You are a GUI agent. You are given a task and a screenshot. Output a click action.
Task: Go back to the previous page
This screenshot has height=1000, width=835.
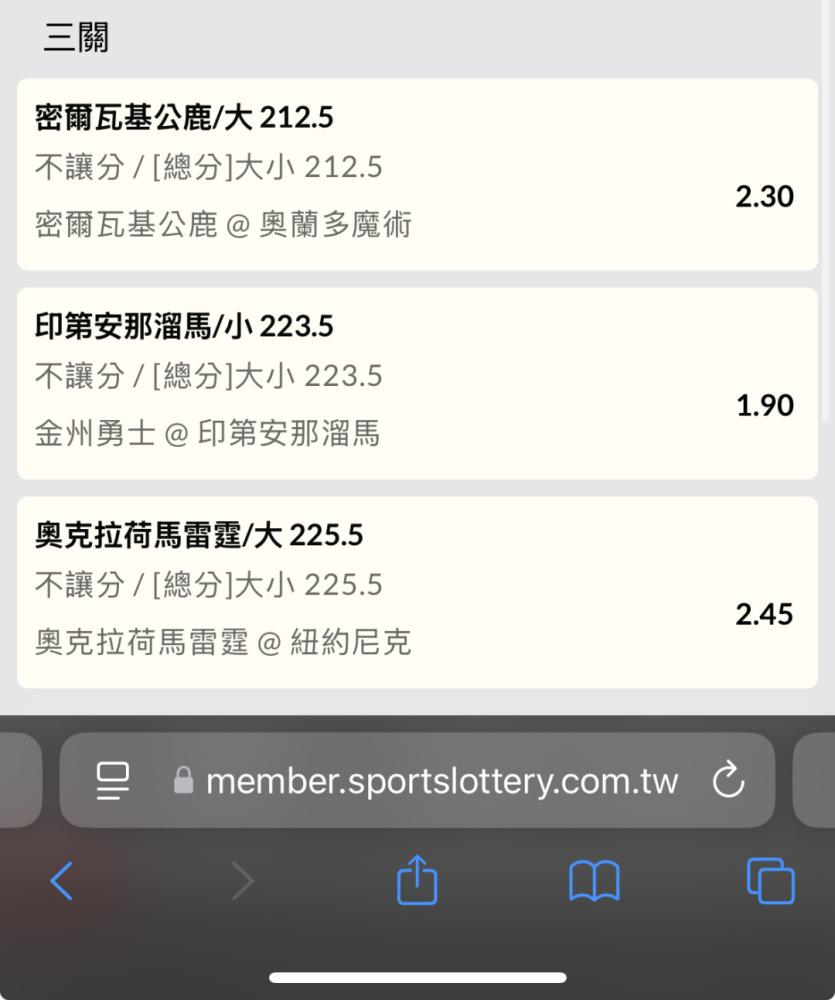tap(62, 881)
